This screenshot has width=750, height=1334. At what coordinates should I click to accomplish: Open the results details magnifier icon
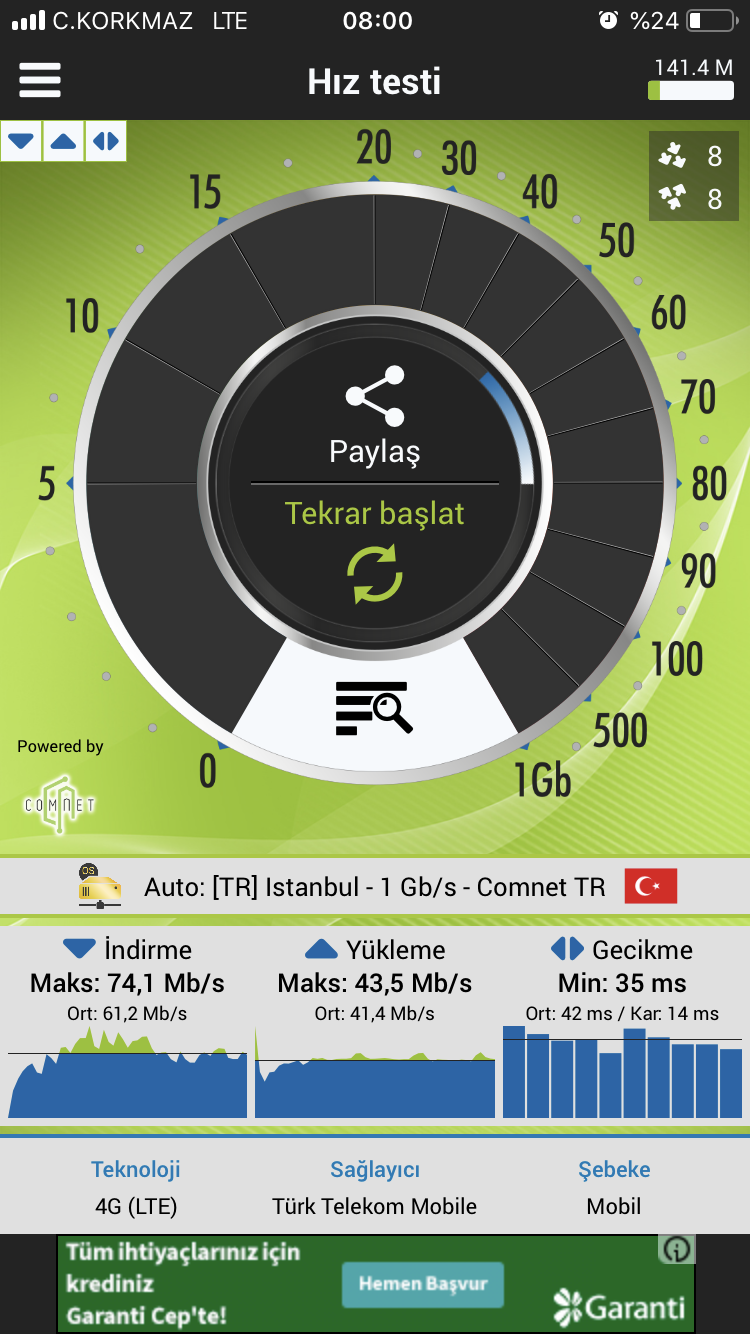click(x=374, y=708)
